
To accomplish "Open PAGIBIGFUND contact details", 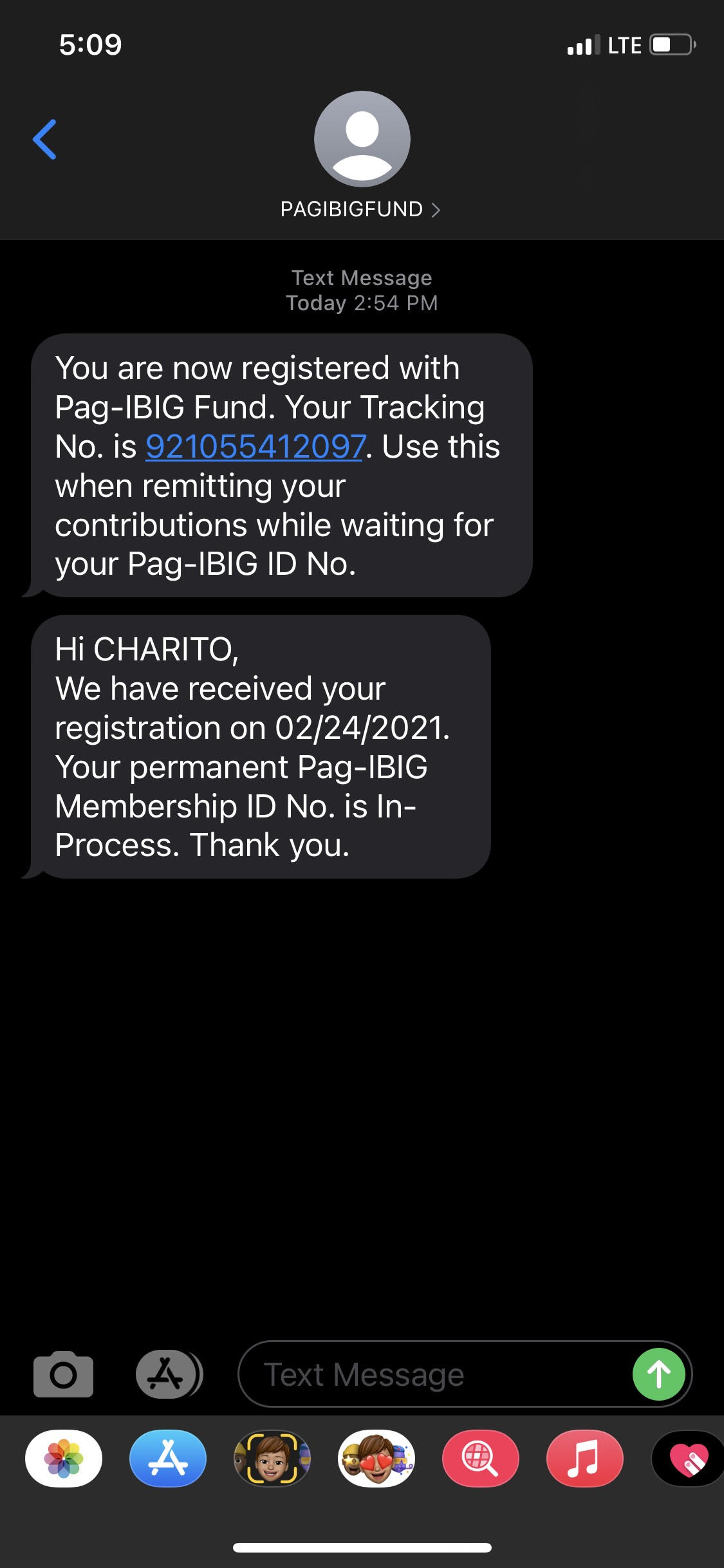I will point(360,209).
